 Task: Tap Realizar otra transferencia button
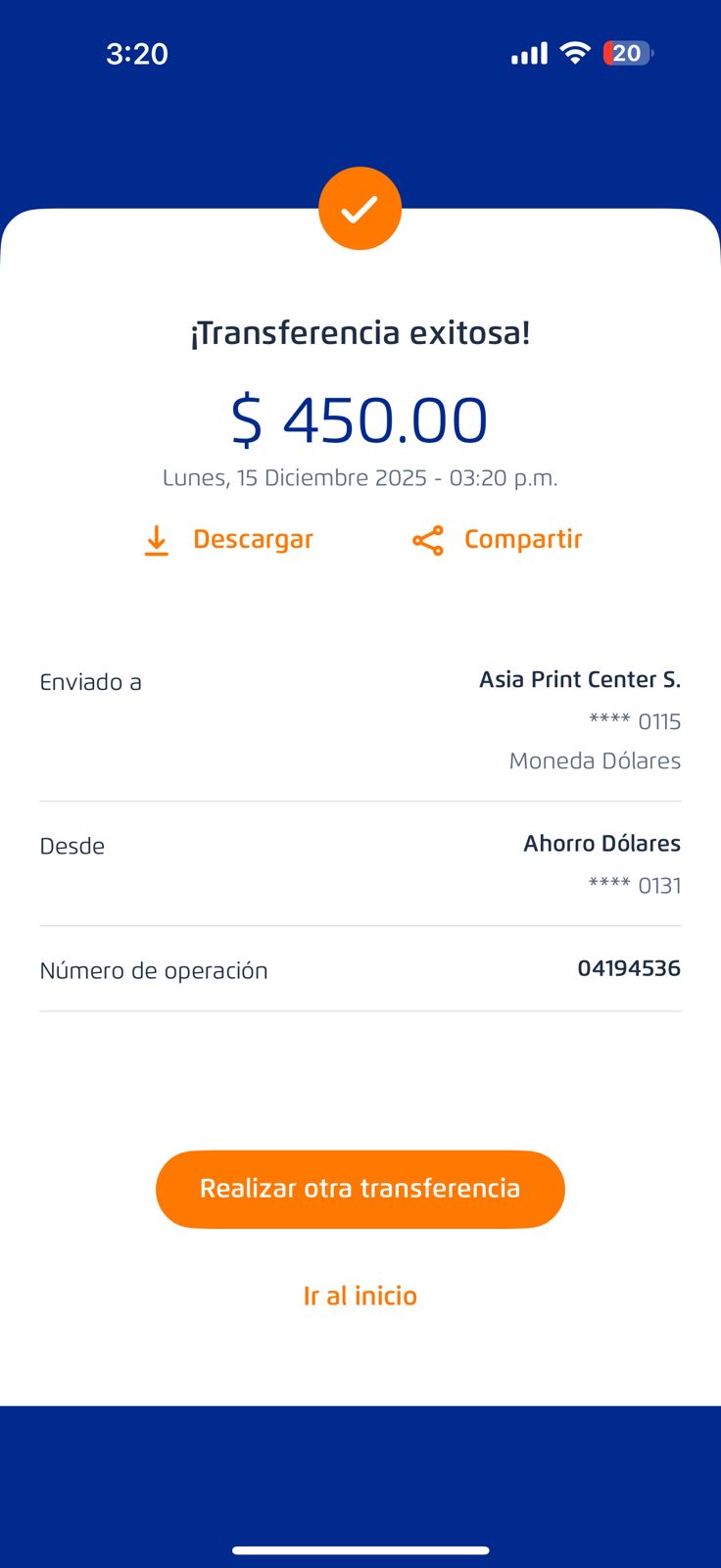point(360,1189)
